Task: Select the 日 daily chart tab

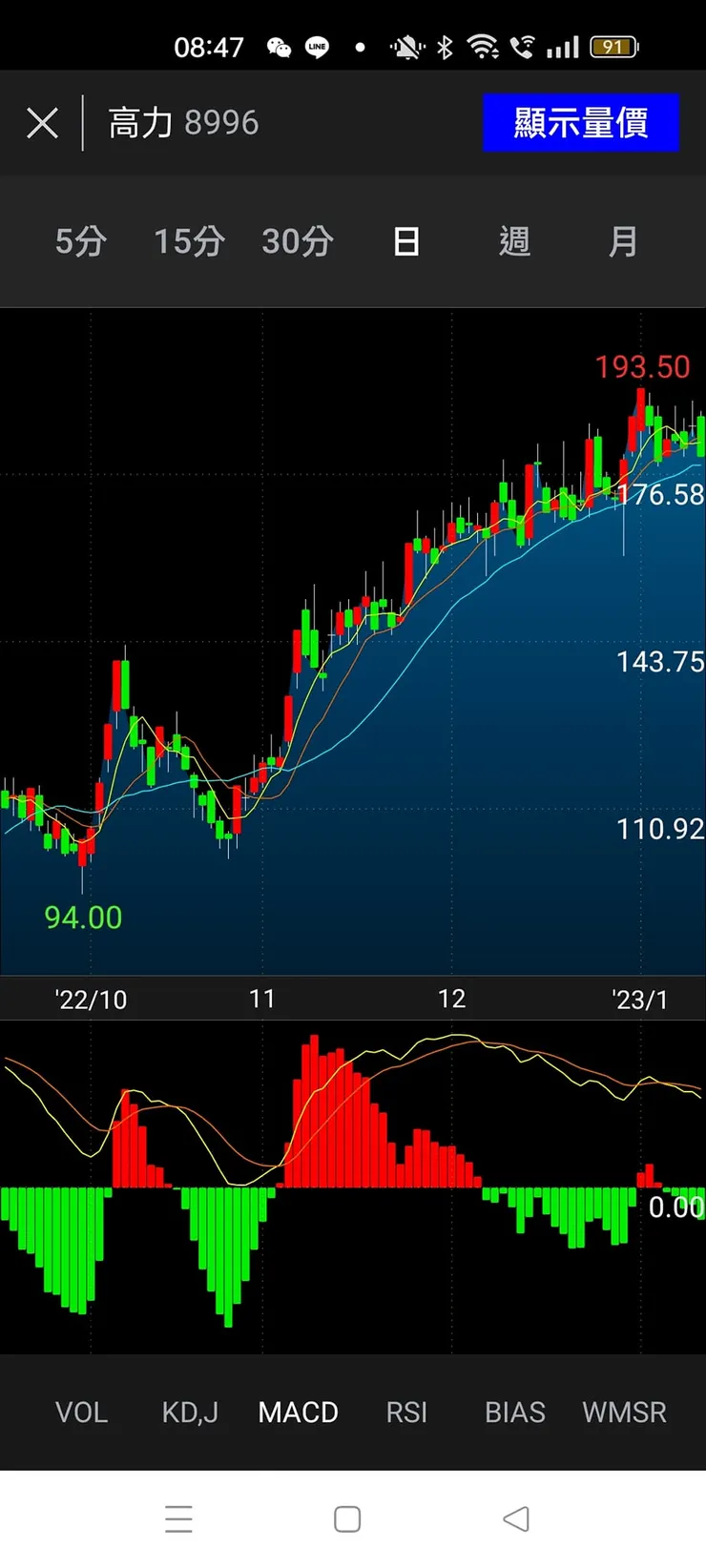Action: (x=406, y=241)
